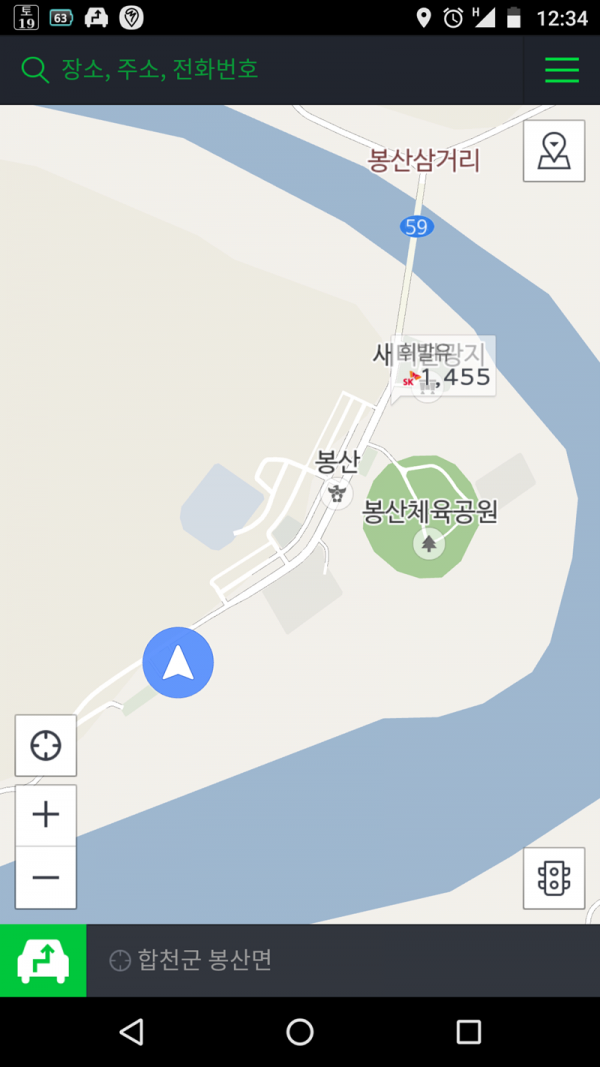Zoom in with the plus button
The image size is (600, 1067).
click(46, 815)
